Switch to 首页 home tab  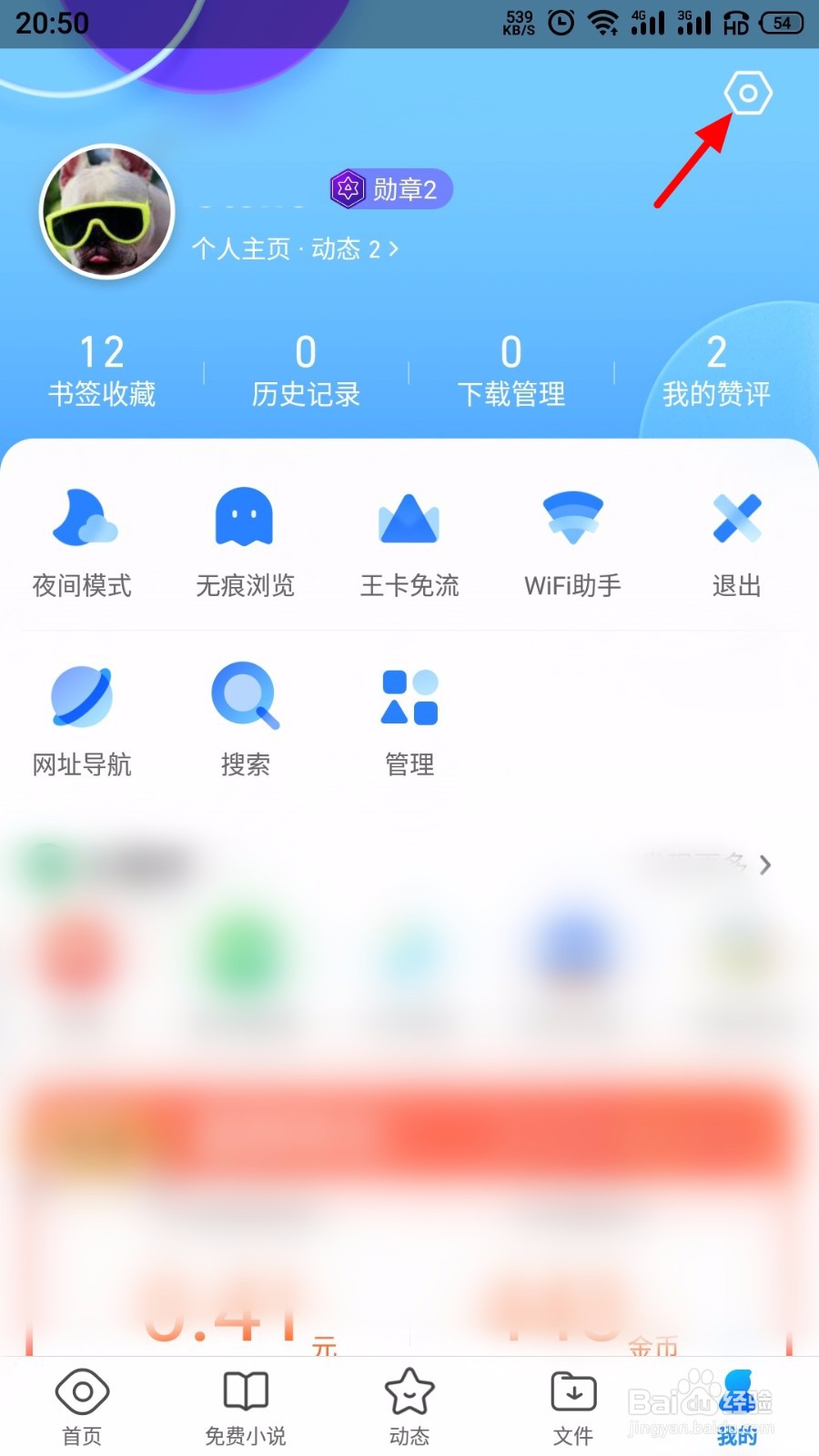click(82, 1403)
